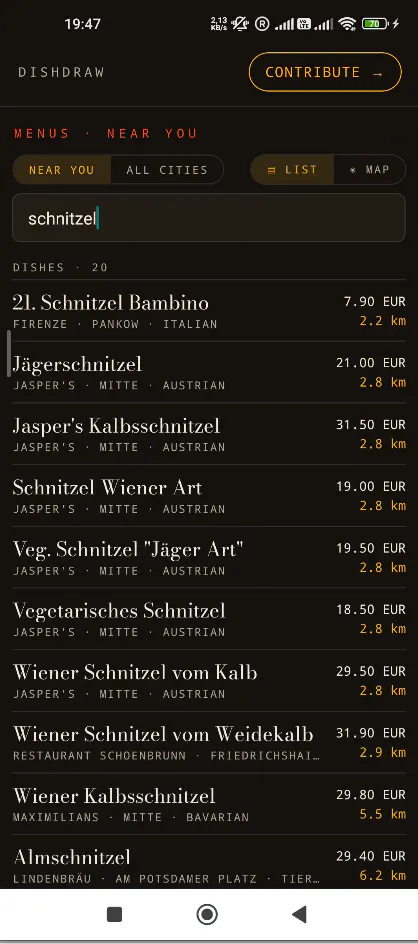Select the List view

coord(292,170)
